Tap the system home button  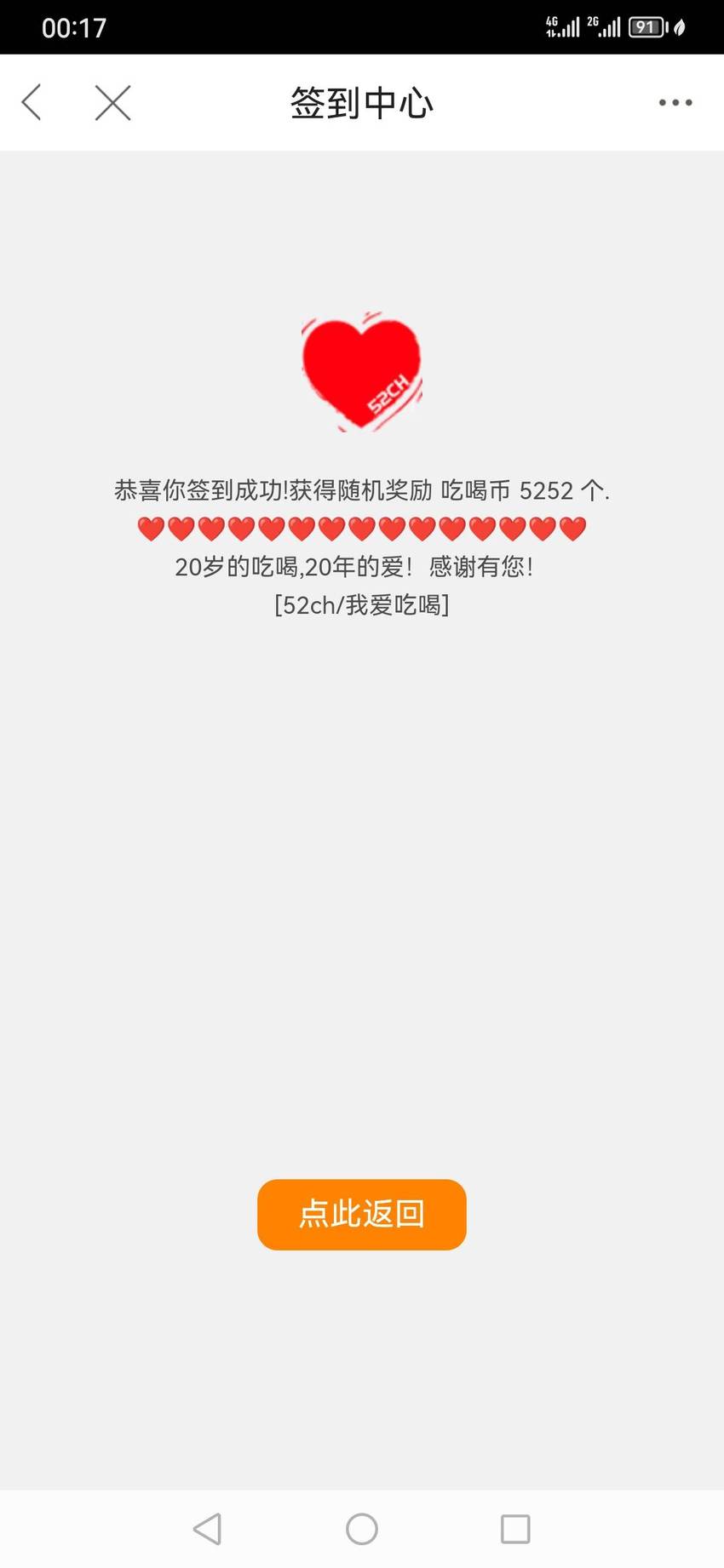coord(362,1529)
